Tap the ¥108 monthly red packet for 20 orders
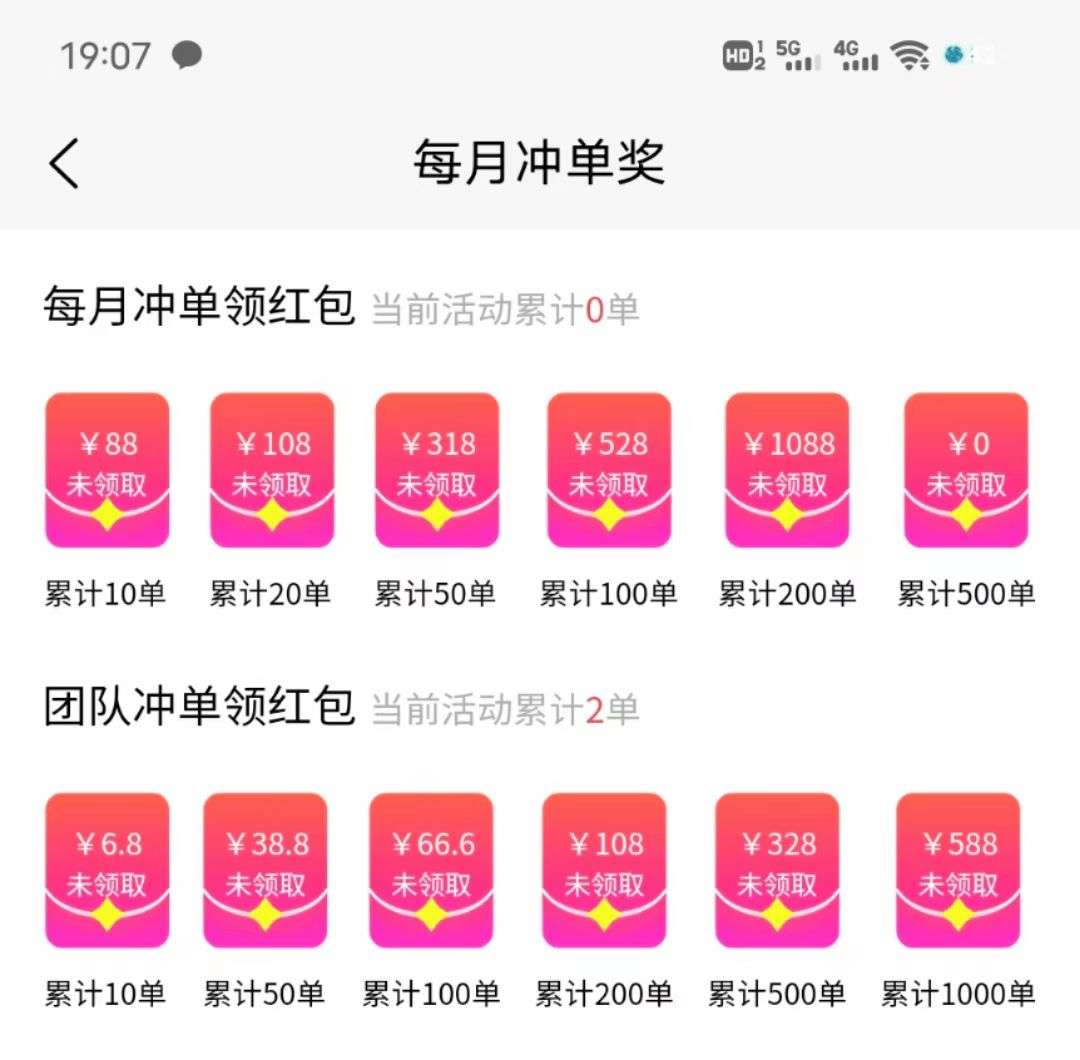1080x1060 pixels. pos(272,470)
